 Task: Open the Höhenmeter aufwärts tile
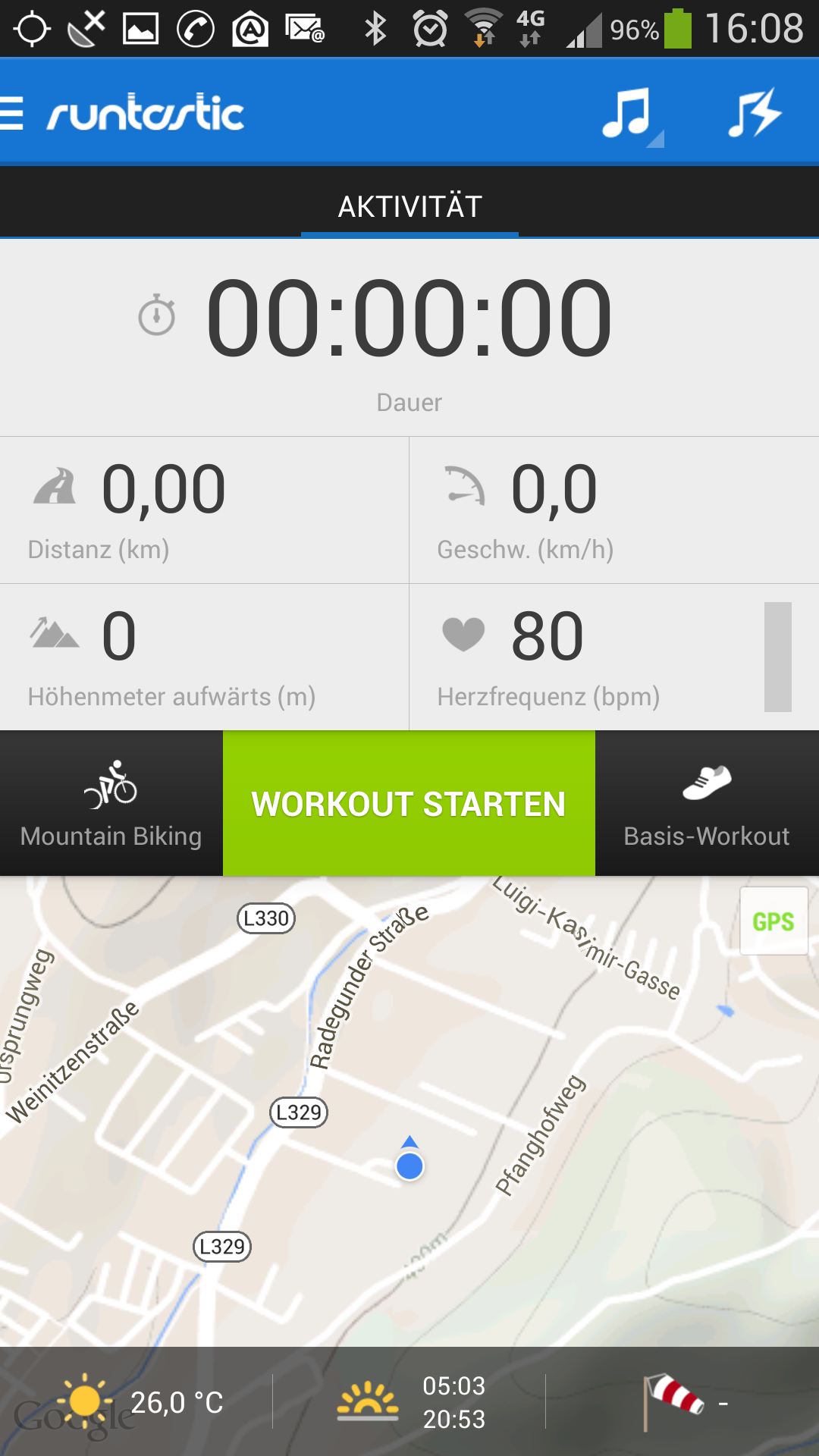pyautogui.click(x=204, y=657)
